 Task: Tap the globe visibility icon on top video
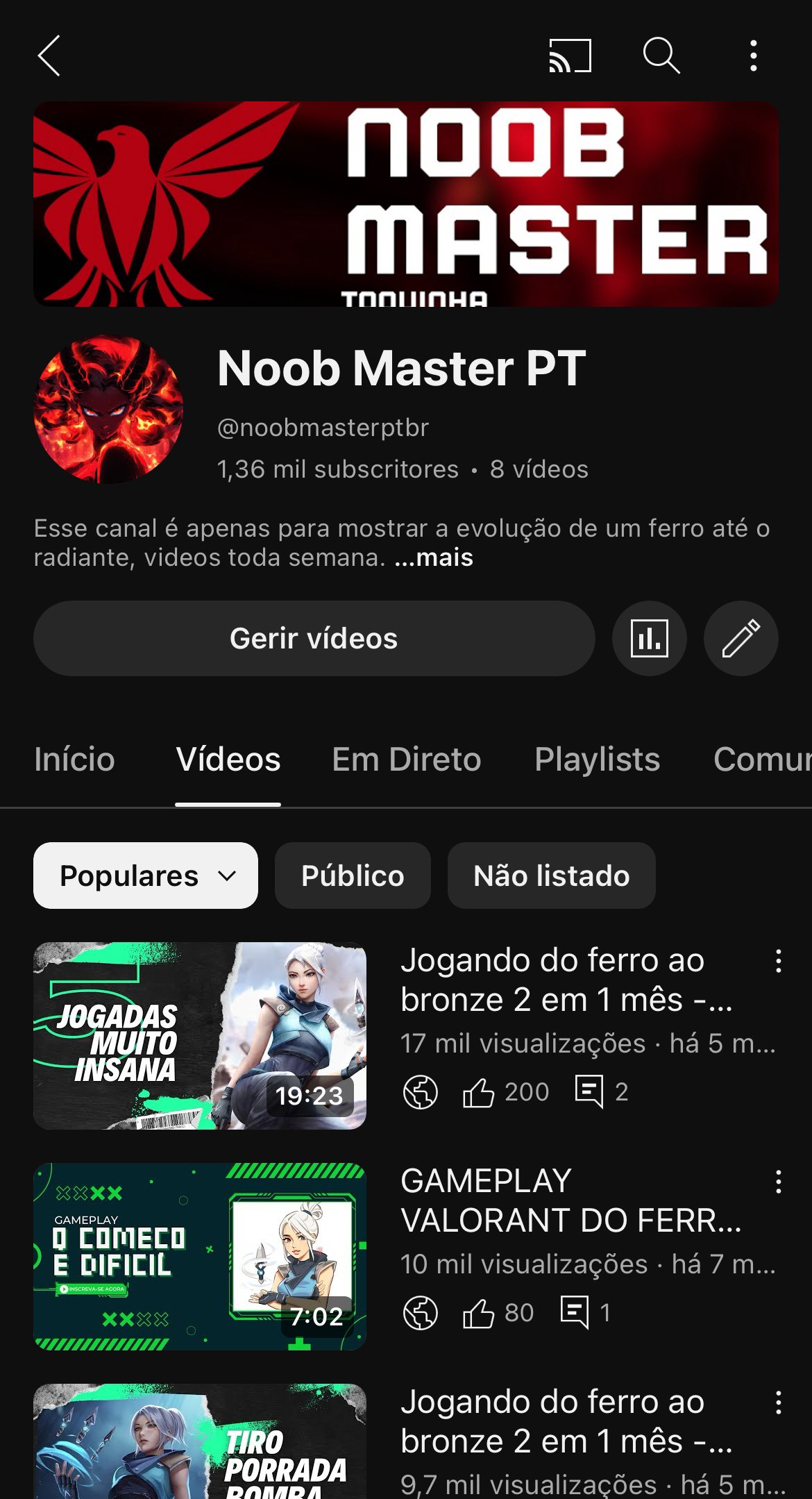coord(420,1092)
